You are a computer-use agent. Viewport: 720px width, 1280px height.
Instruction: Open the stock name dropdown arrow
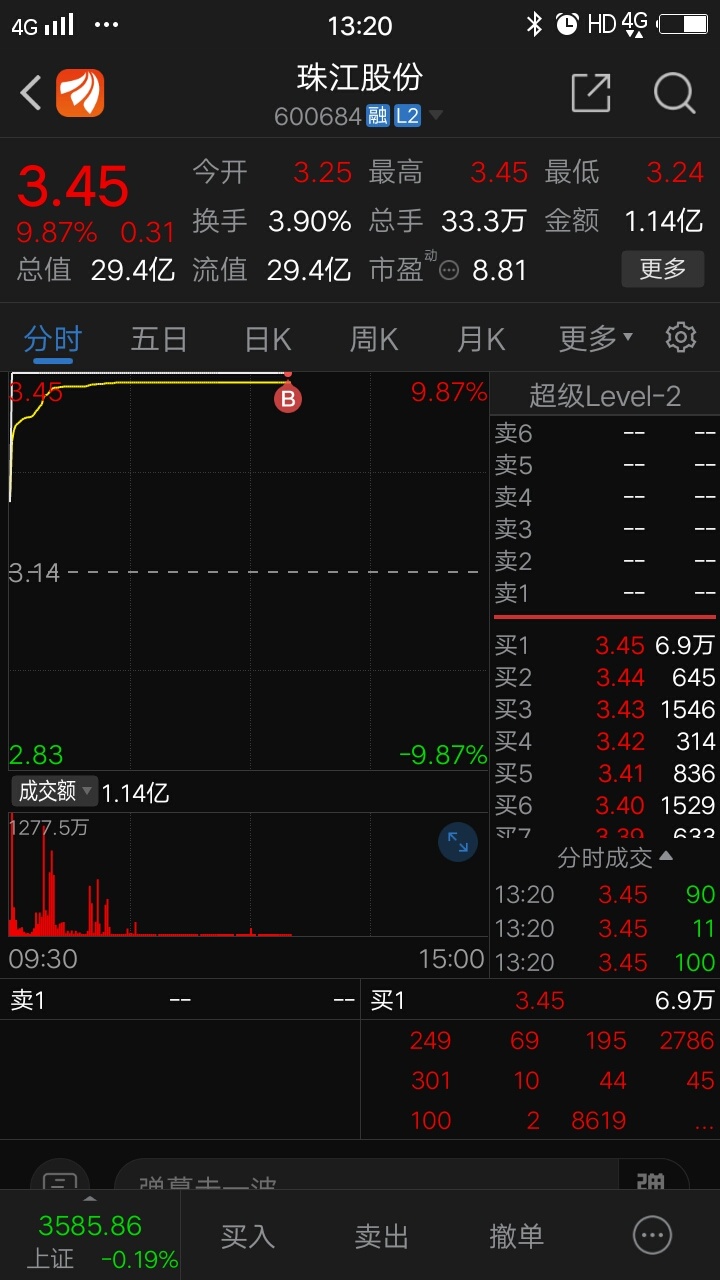pyautogui.click(x=436, y=116)
